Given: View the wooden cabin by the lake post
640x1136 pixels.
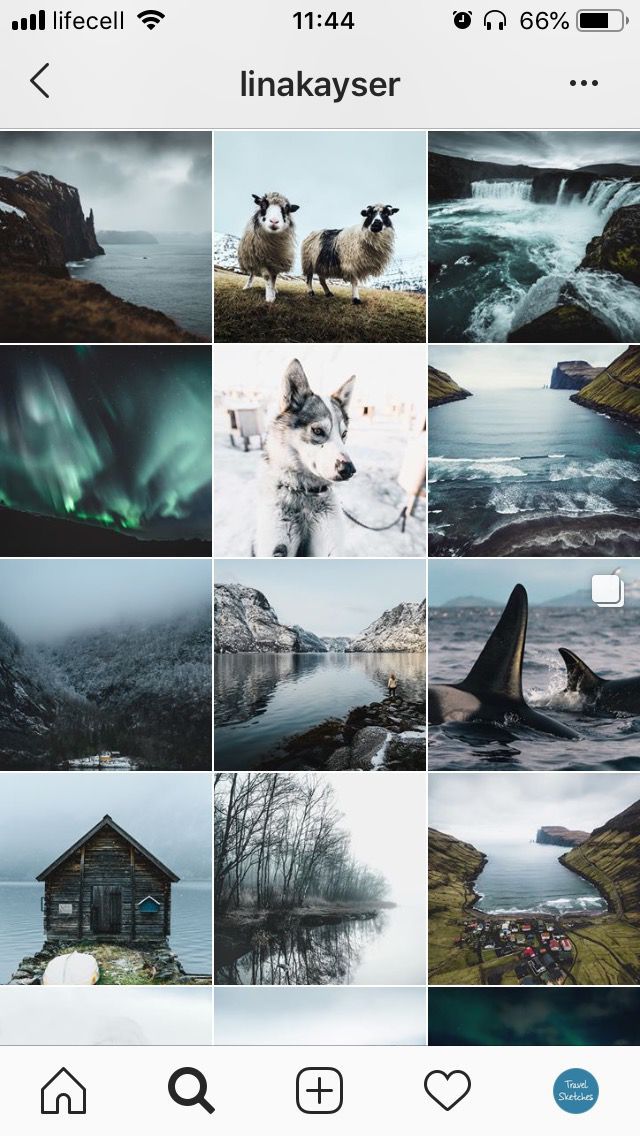Looking at the screenshot, I should [106, 879].
